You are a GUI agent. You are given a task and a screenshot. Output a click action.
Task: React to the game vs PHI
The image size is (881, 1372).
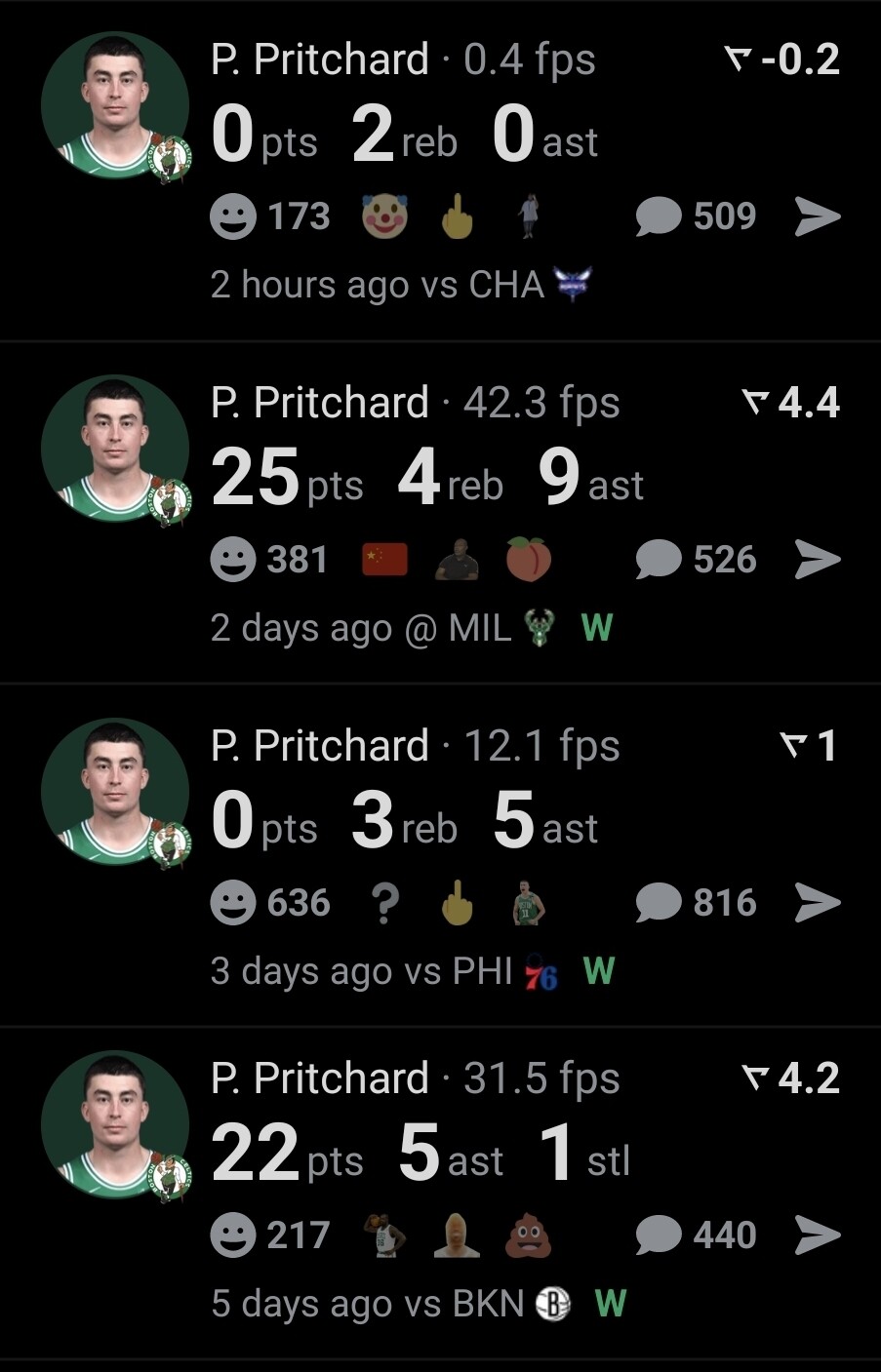pyautogui.click(x=233, y=903)
